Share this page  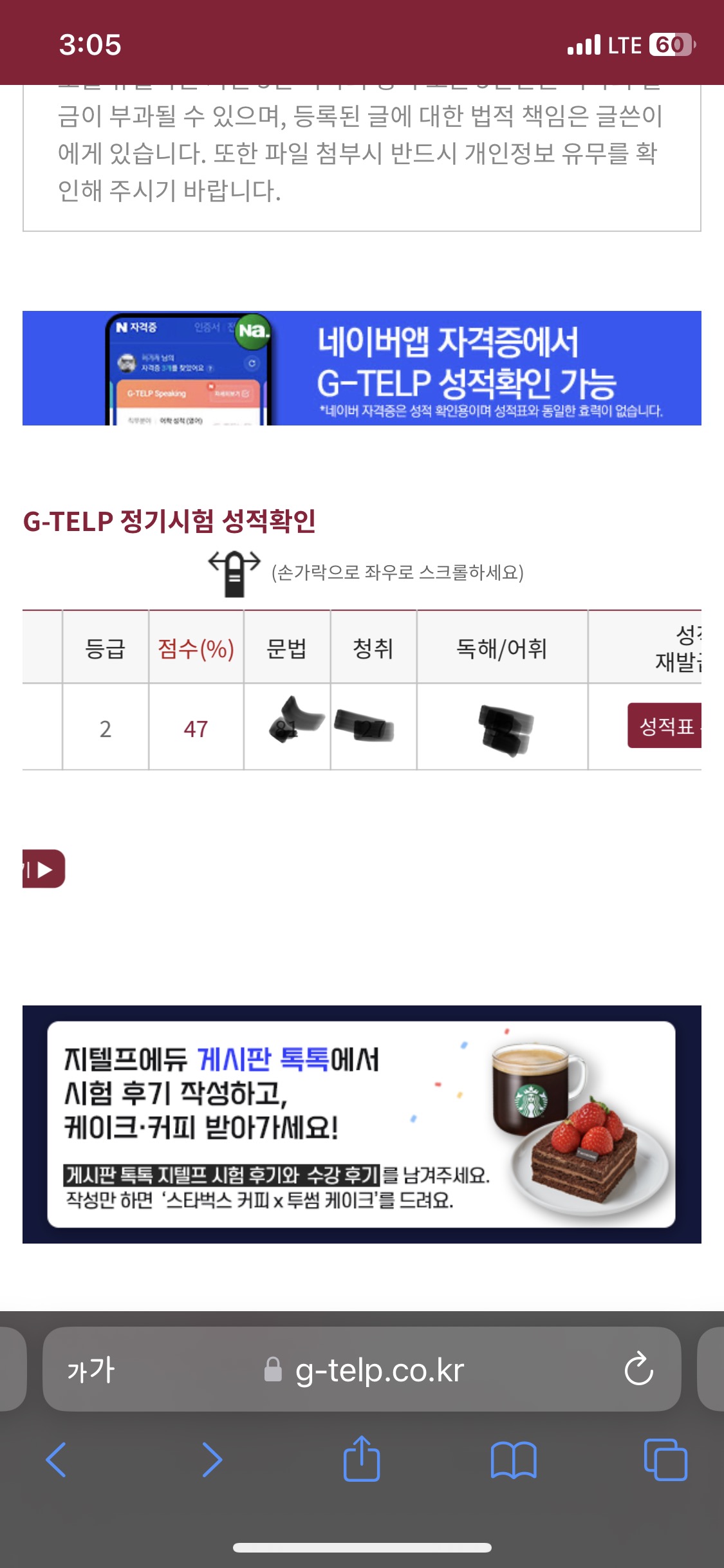coord(362,1459)
